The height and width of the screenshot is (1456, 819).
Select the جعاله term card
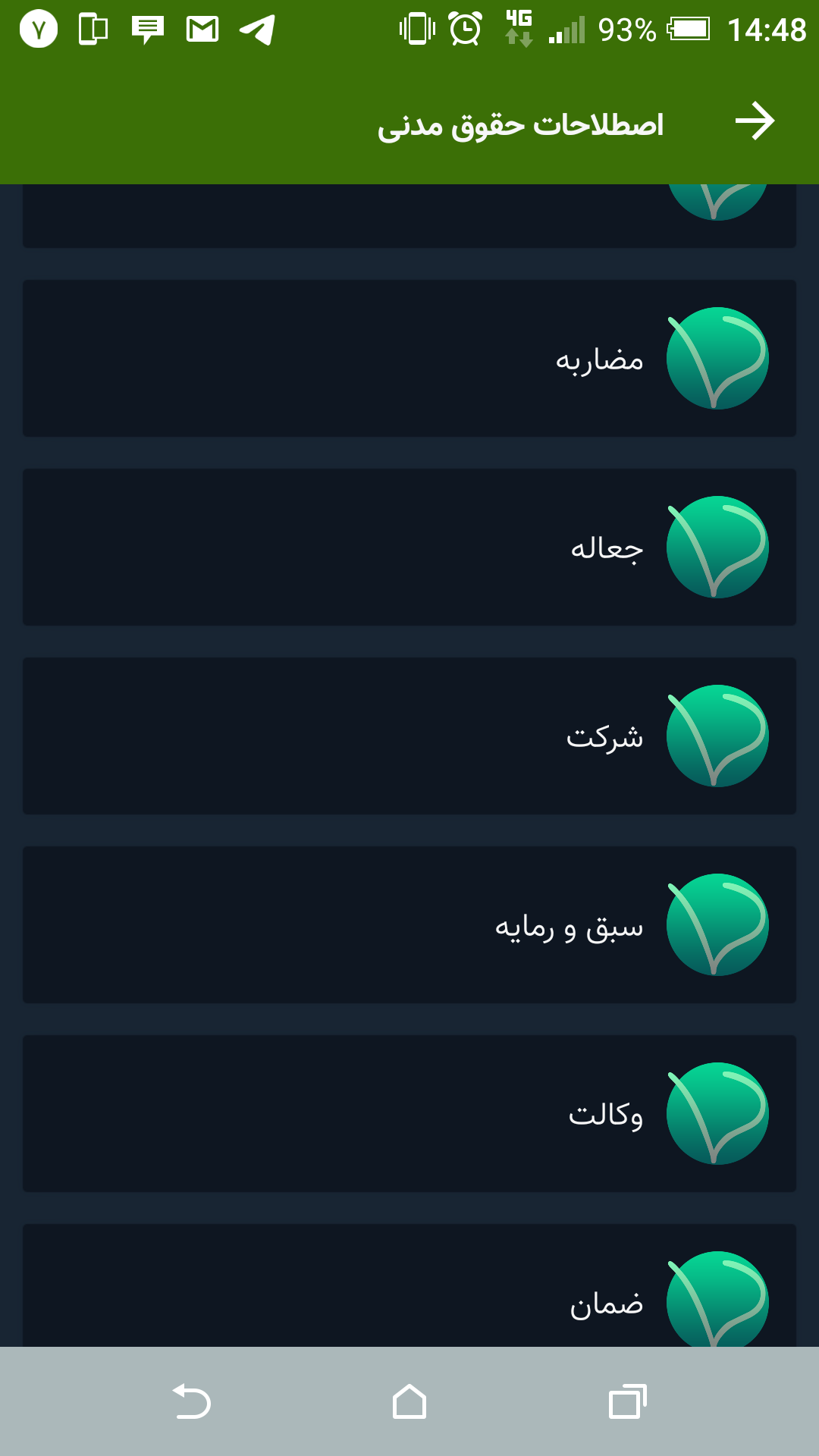409,547
